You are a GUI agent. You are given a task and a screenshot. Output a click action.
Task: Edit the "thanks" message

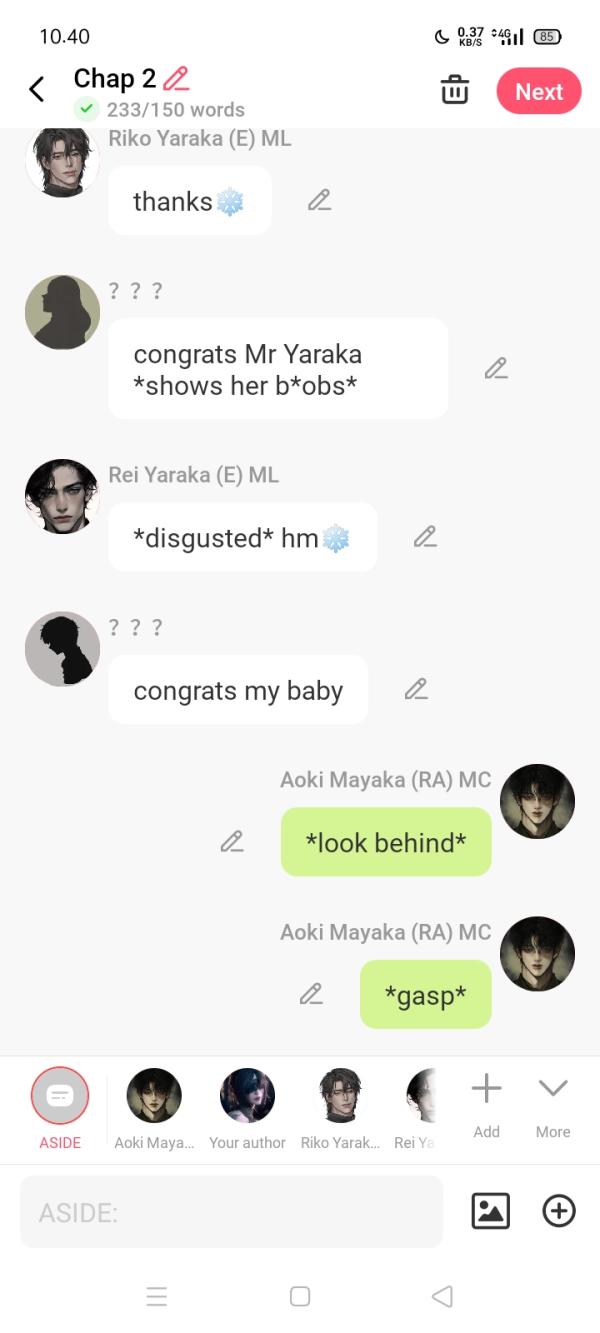(x=319, y=200)
